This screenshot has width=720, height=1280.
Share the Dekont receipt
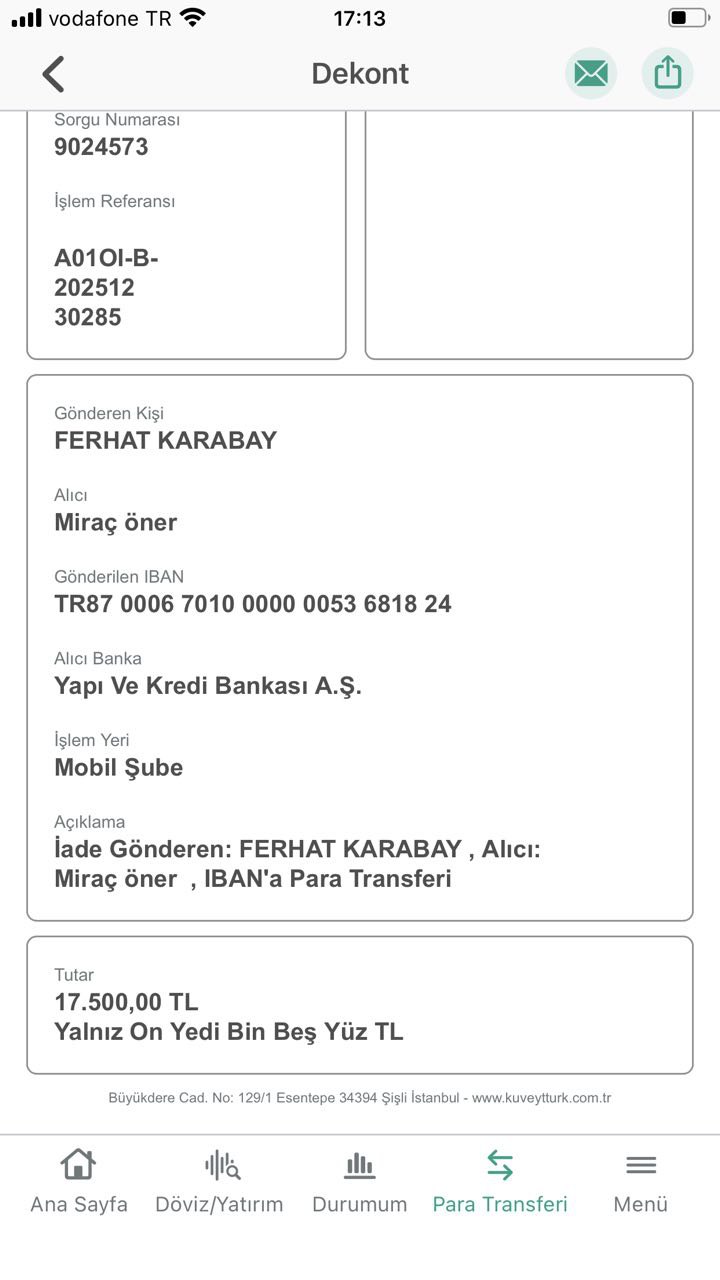point(667,73)
